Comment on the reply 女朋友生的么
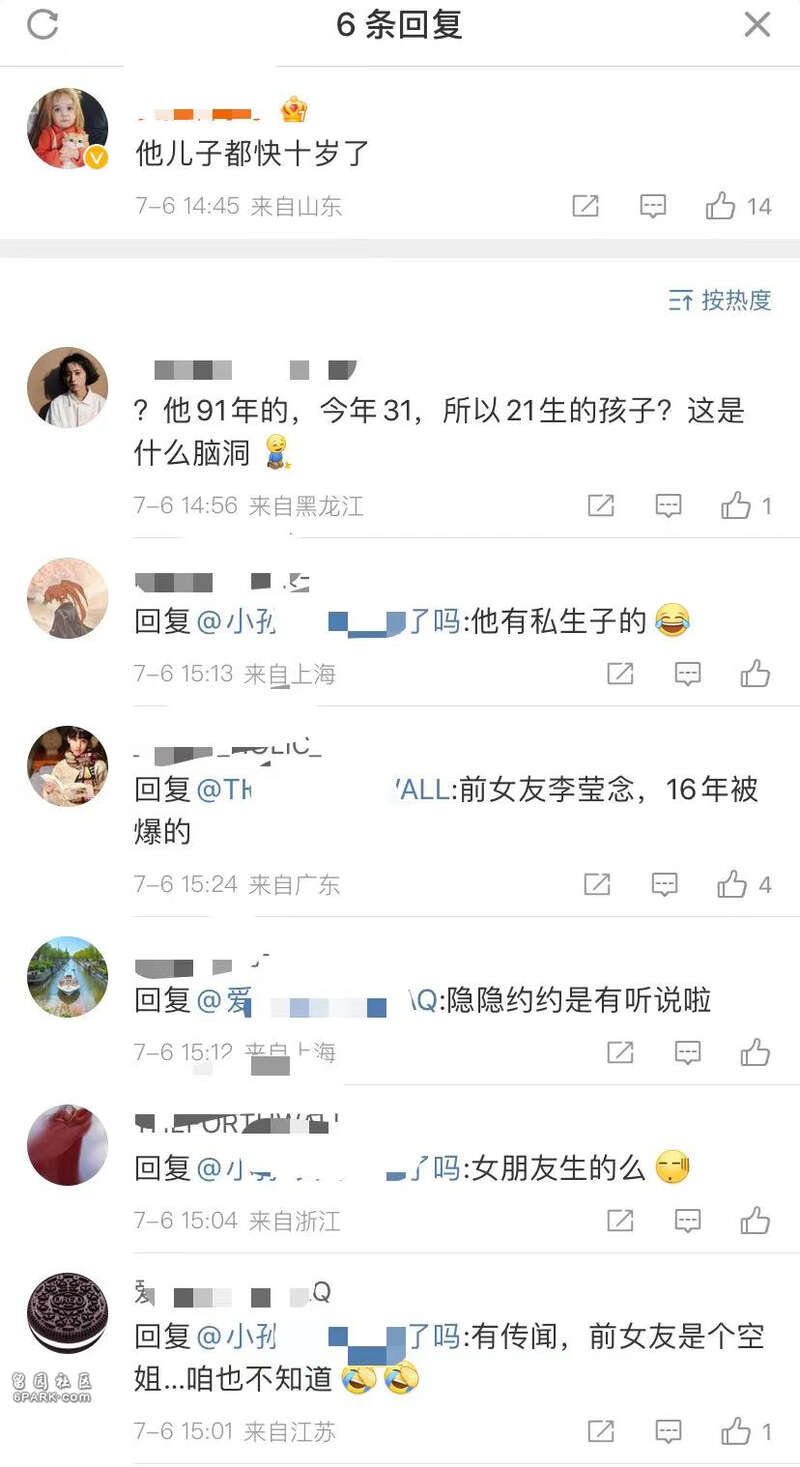 [687, 1220]
